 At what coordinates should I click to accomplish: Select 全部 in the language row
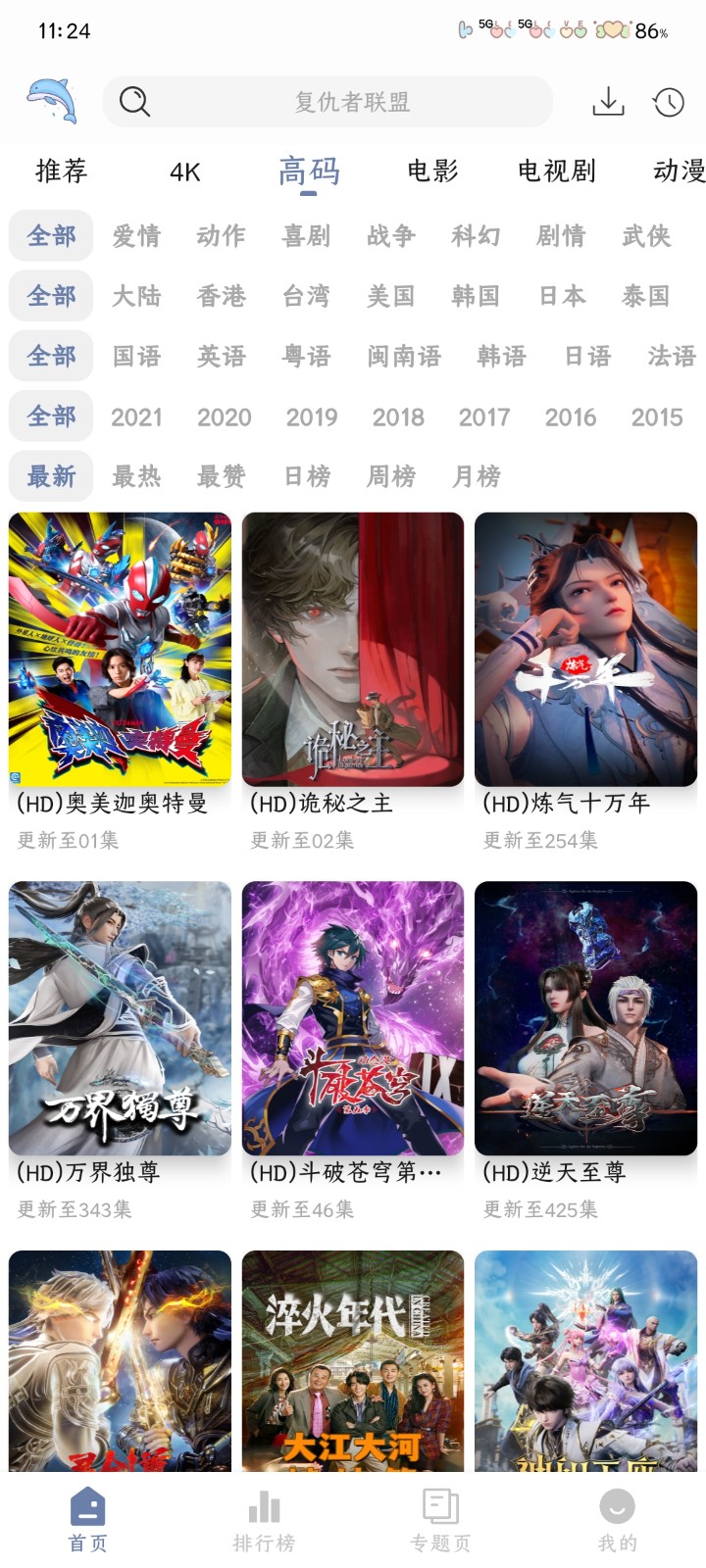[x=50, y=356]
